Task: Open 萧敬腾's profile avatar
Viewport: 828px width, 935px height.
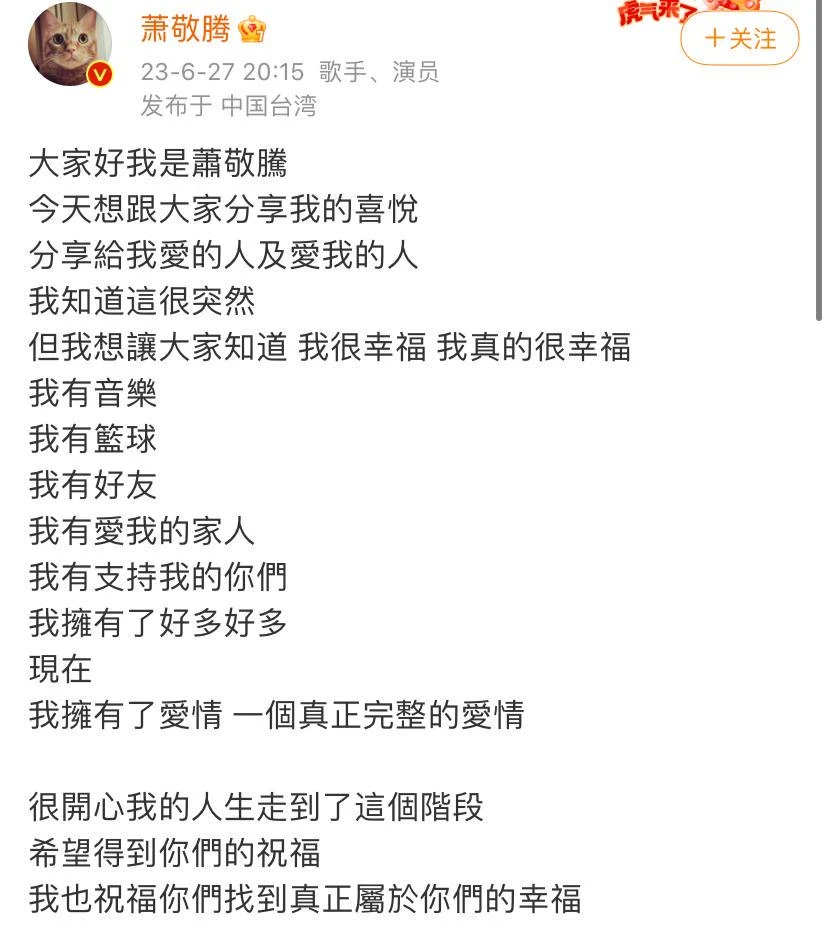Action: [x=70, y=45]
